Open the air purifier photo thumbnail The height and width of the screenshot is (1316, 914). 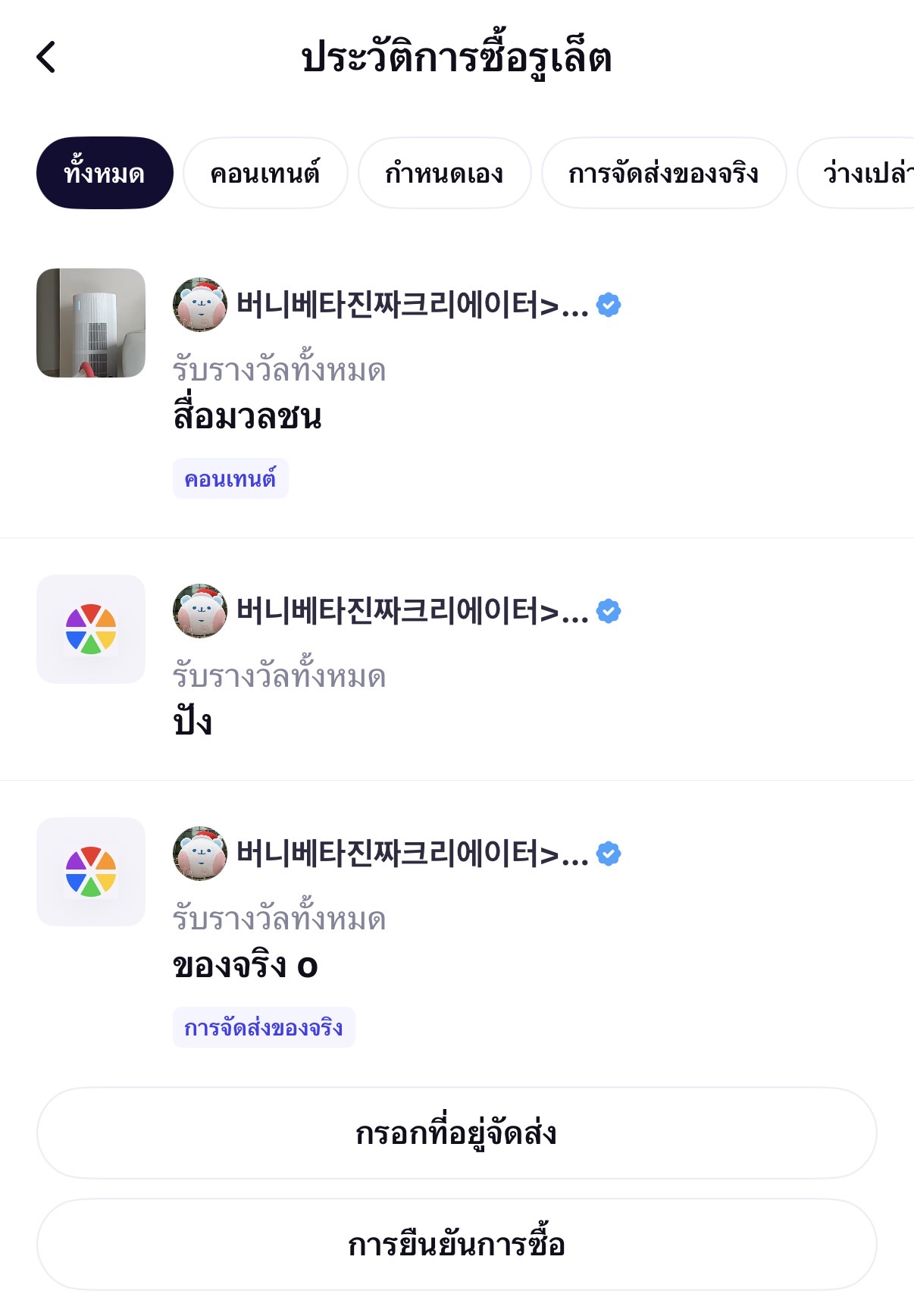pyautogui.click(x=91, y=323)
